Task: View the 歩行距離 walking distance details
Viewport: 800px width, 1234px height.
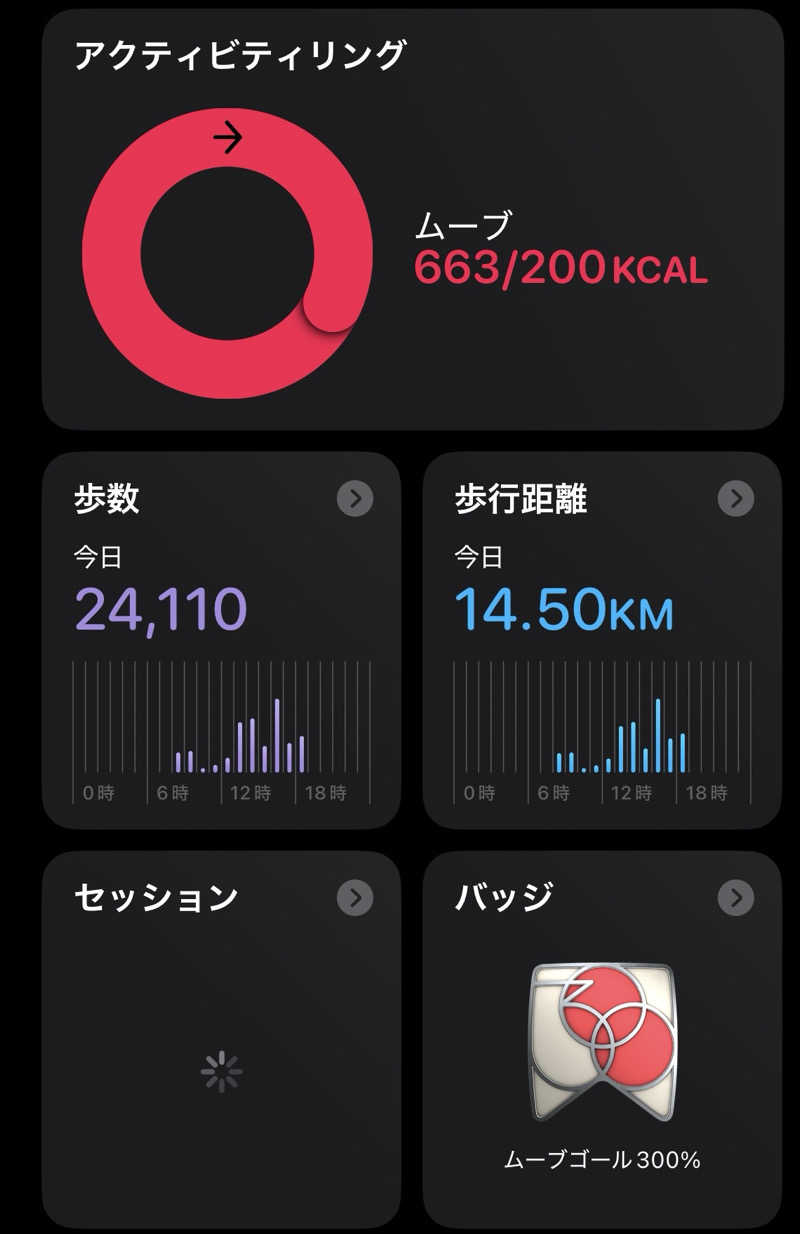Action: (736, 498)
